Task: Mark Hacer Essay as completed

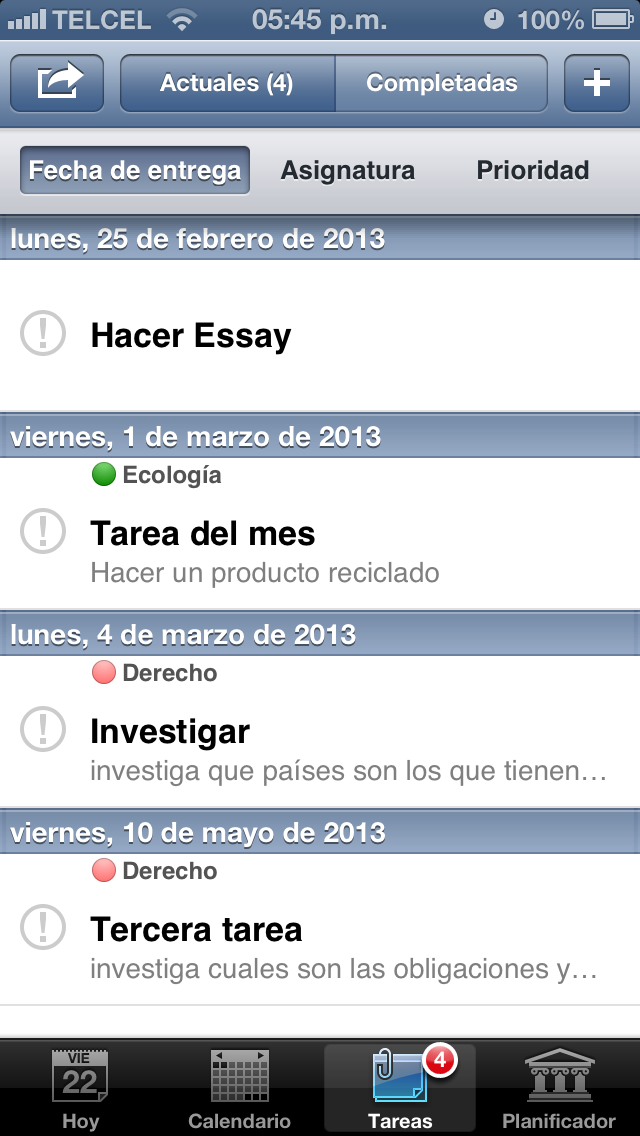Action: pyautogui.click(x=43, y=333)
